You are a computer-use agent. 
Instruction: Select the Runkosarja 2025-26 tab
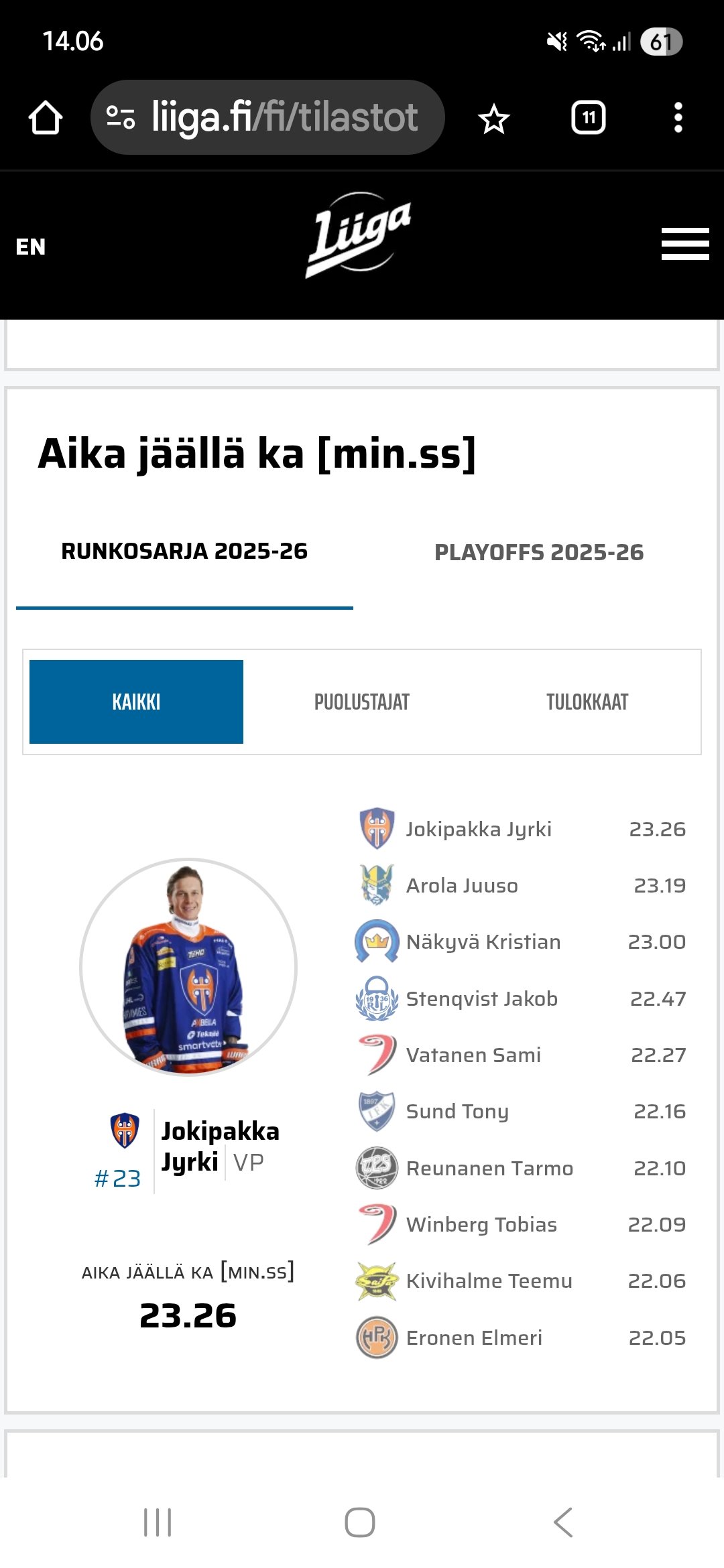(x=184, y=551)
